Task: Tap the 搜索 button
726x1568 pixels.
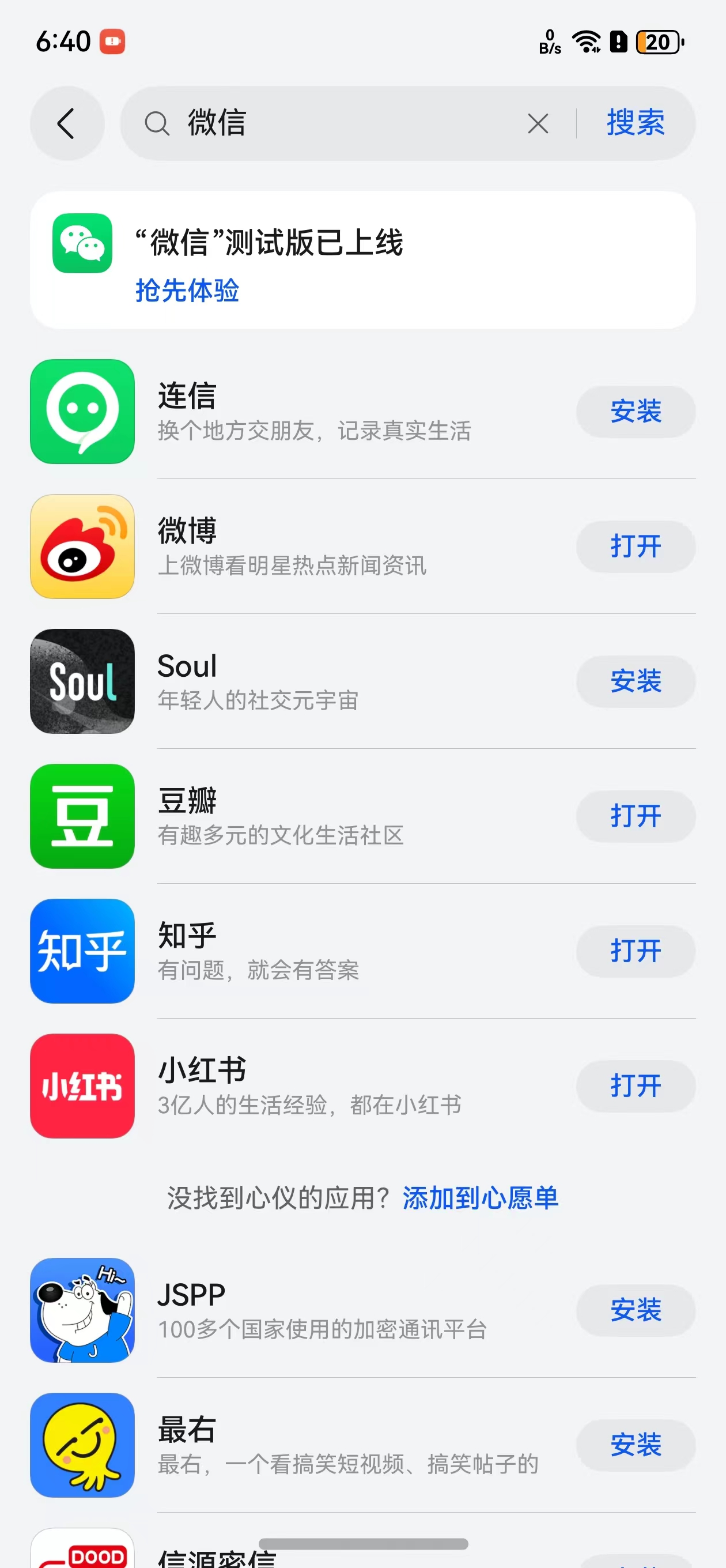Action: pyautogui.click(x=635, y=123)
